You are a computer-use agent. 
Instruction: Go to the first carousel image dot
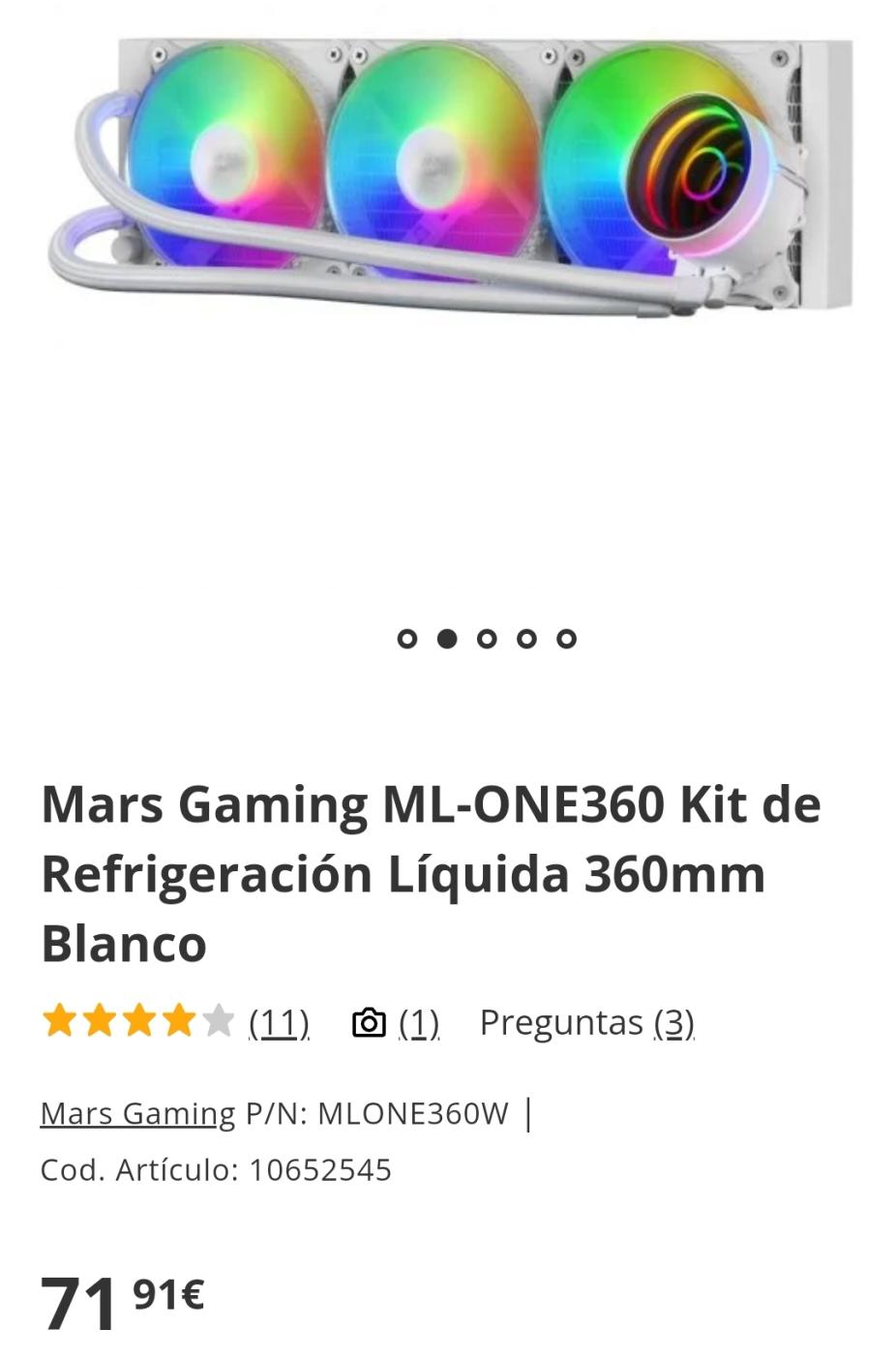407,639
